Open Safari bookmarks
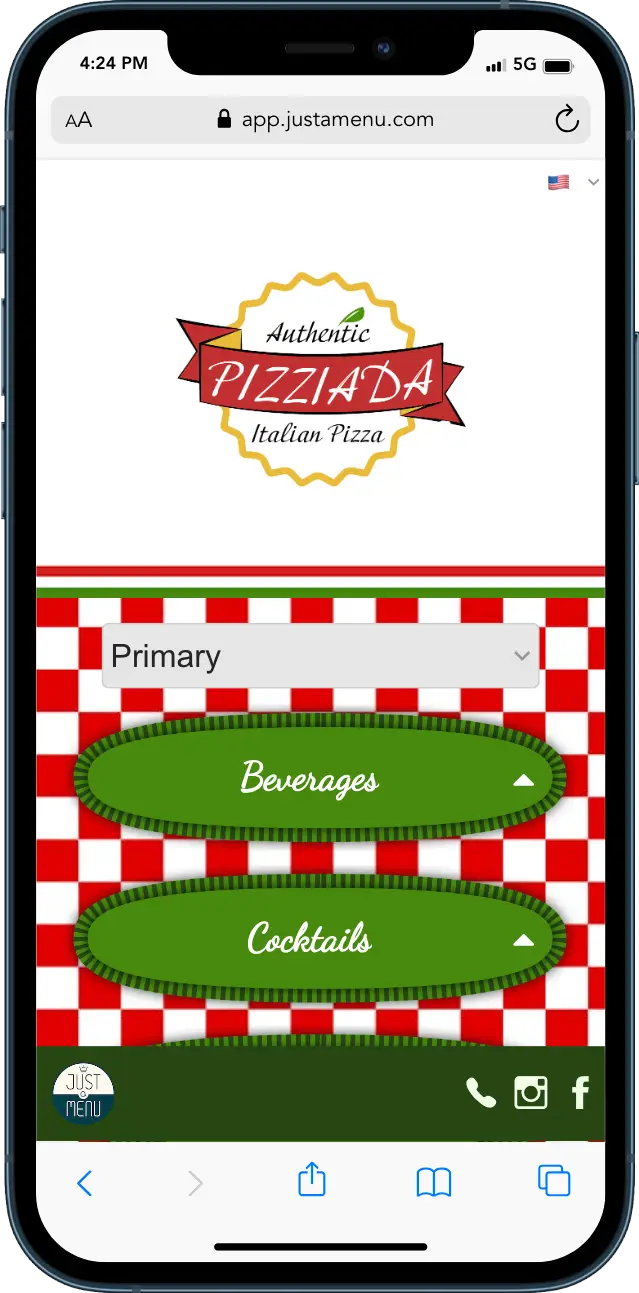The width and height of the screenshot is (639, 1293). pyautogui.click(x=434, y=1183)
